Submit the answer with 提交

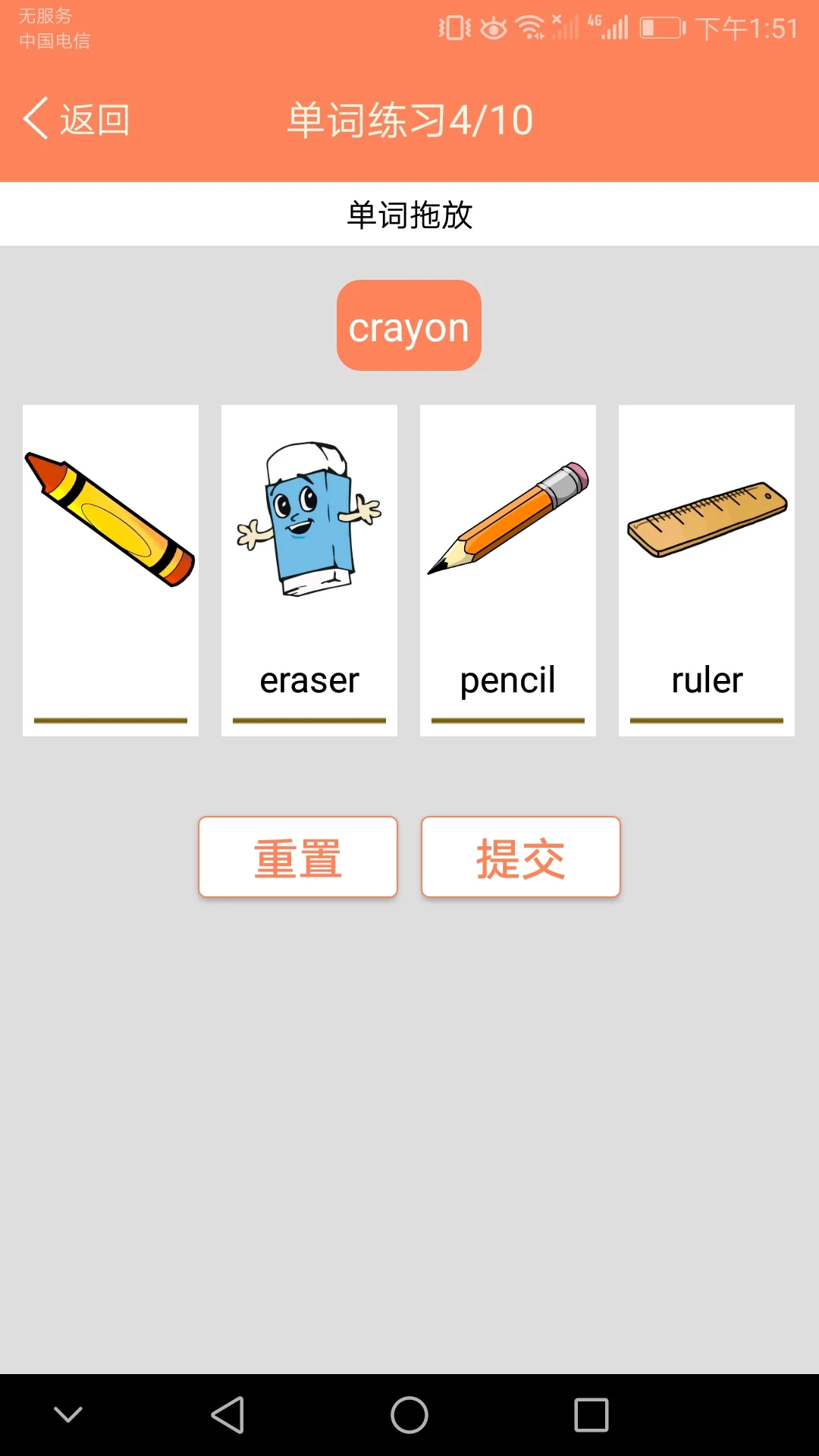[521, 857]
